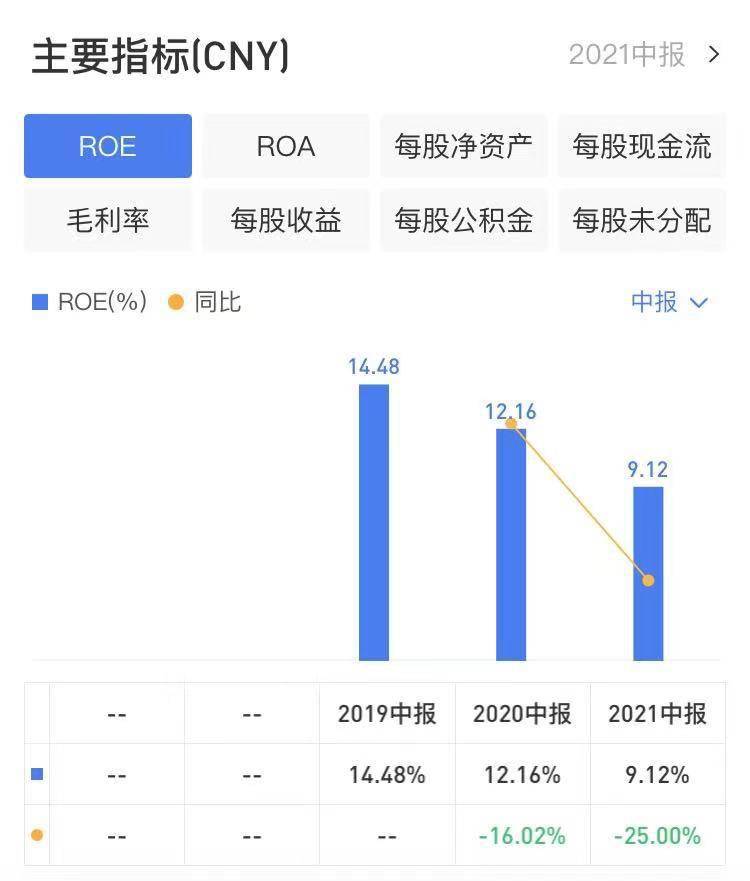The height and width of the screenshot is (881, 750).
Task: Open the 2021中报 report link
Action: tap(644, 55)
